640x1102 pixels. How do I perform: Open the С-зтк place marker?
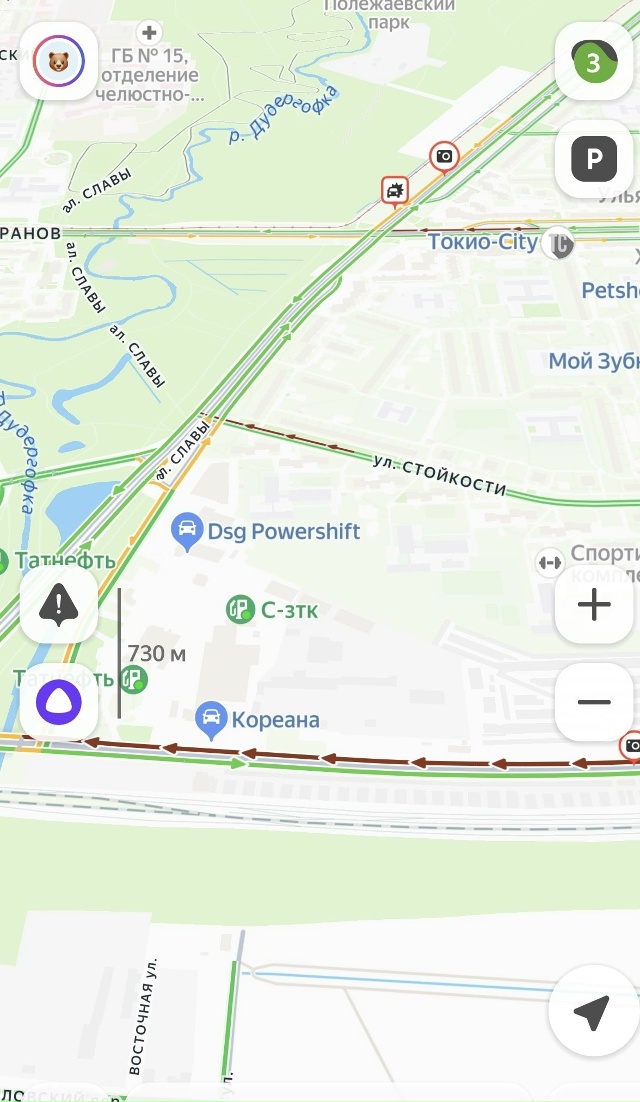click(x=240, y=608)
